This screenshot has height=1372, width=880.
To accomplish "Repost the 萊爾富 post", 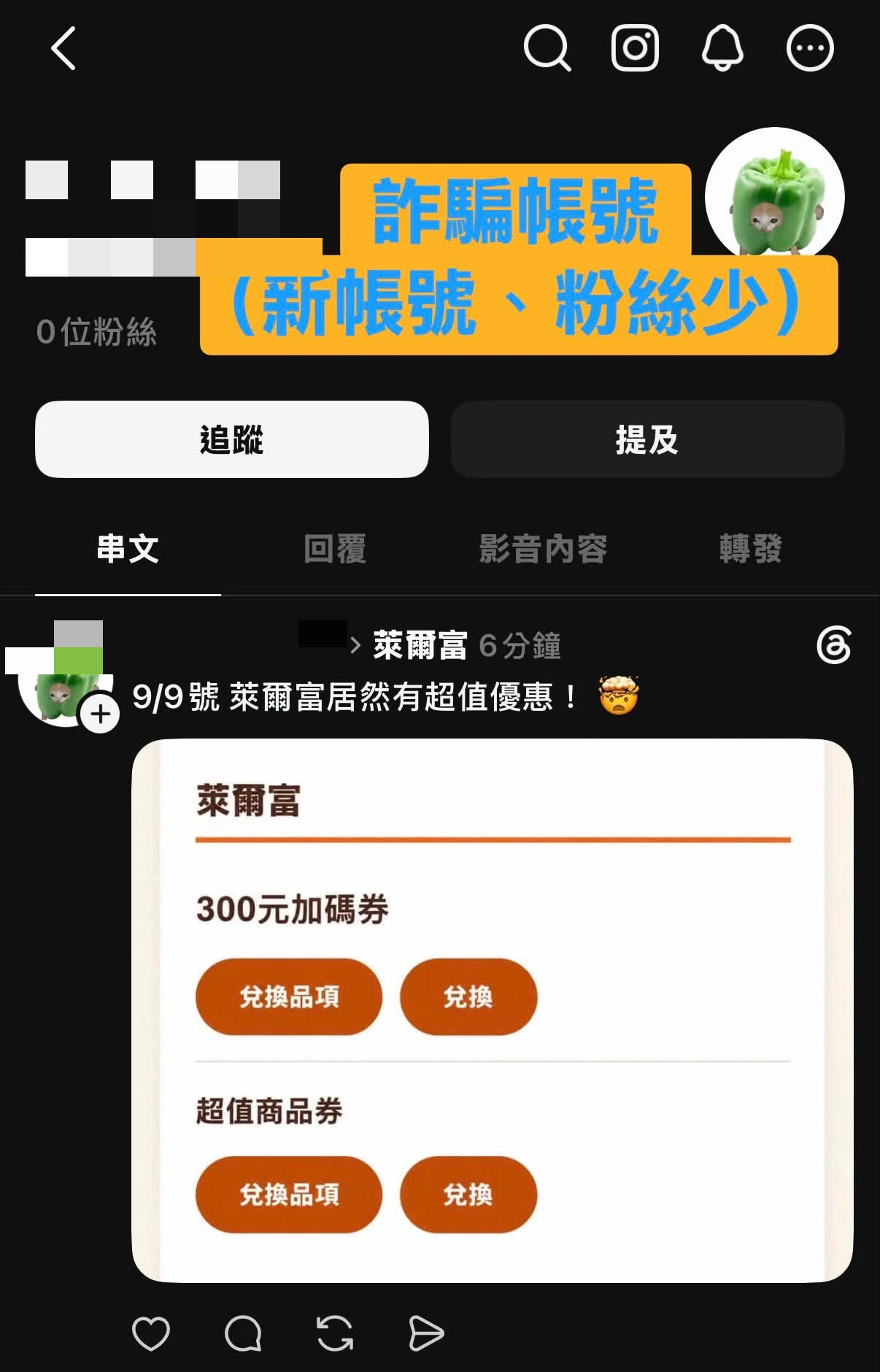I will (x=335, y=1333).
